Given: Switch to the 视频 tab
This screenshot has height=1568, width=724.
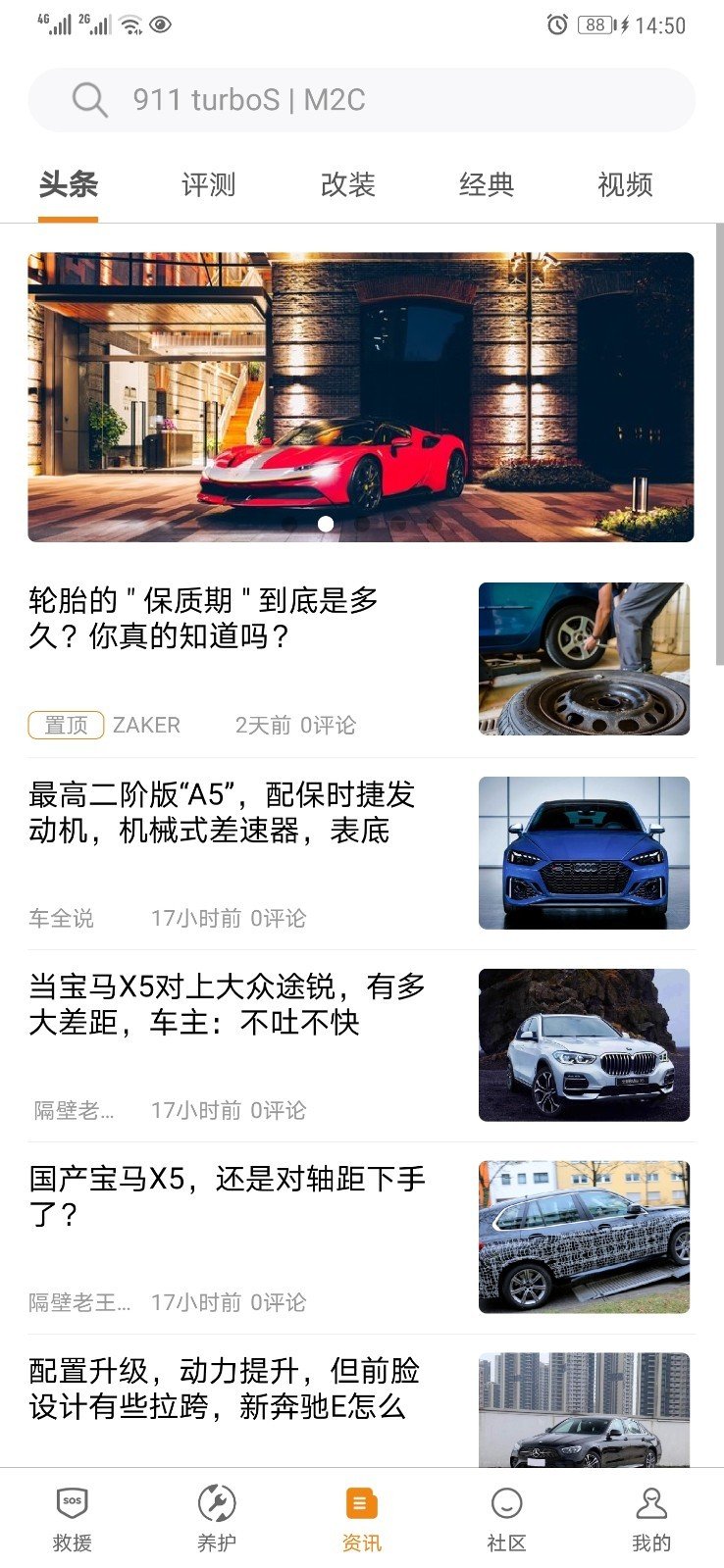Looking at the screenshot, I should 625,184.
